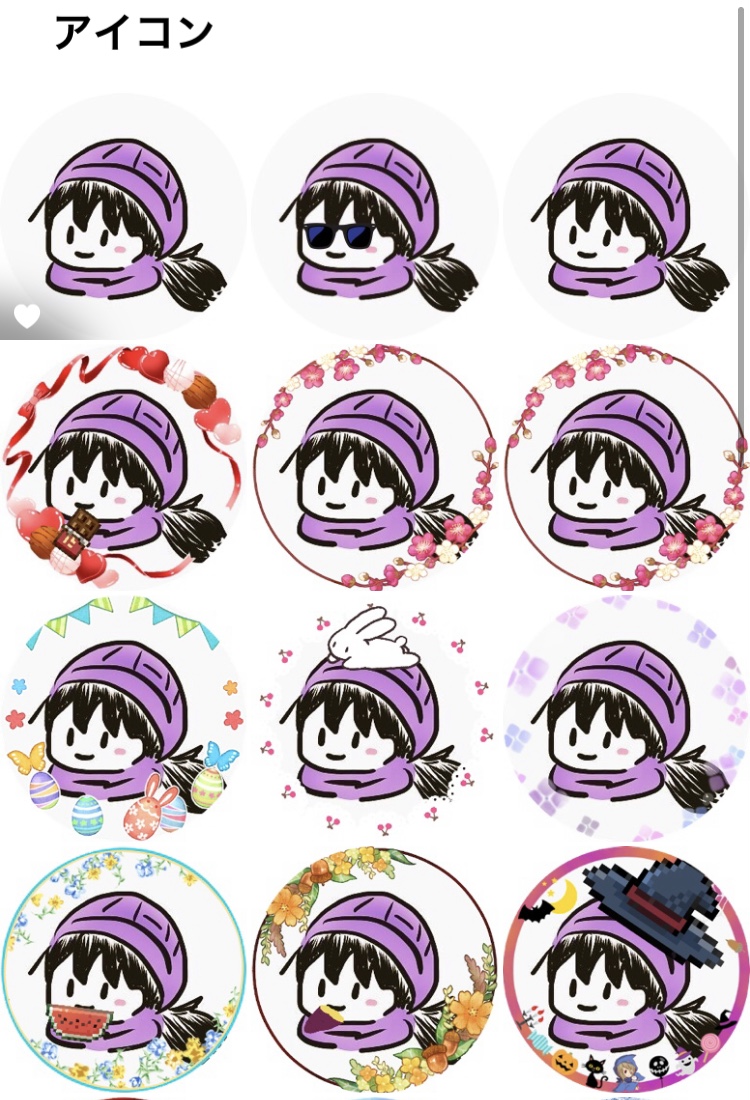Open the purple hydrangea frame icon

pos(626,718)
